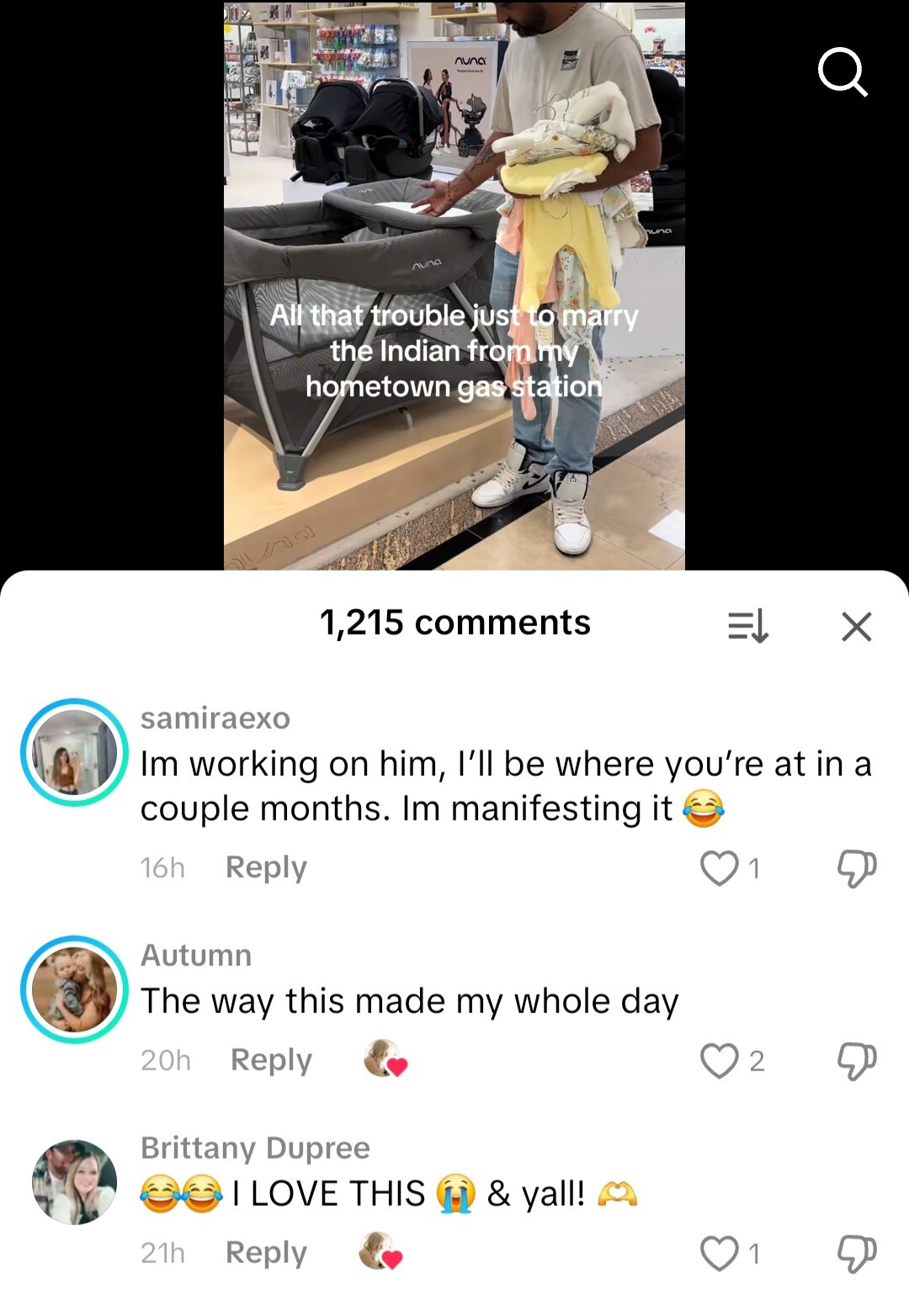The image size is (909, 1316).
Task: Dislike samiraexo's comment
Action: (x=856, y=868)
